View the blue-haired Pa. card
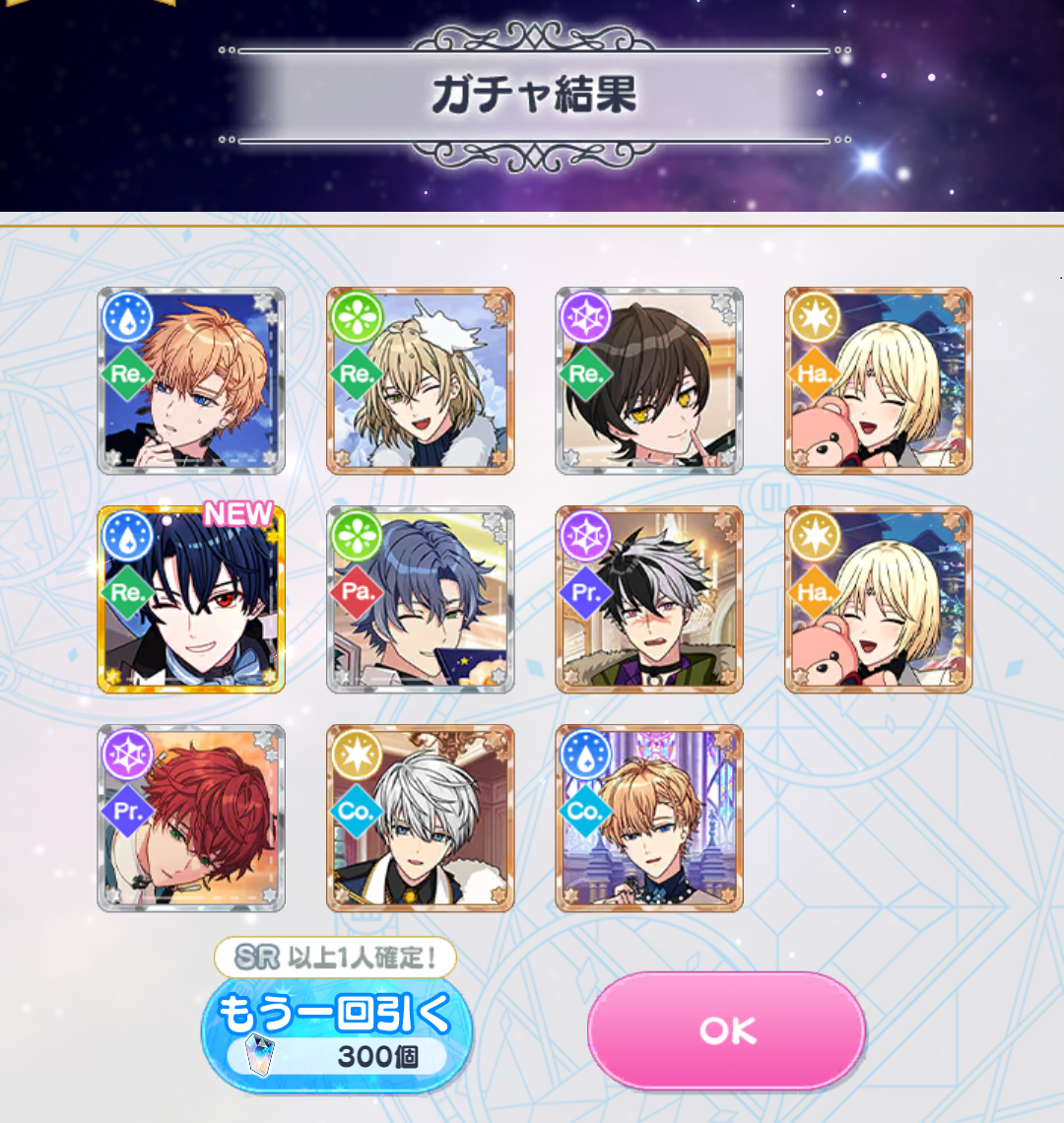1064x1123 pixels. coord(421,600)
